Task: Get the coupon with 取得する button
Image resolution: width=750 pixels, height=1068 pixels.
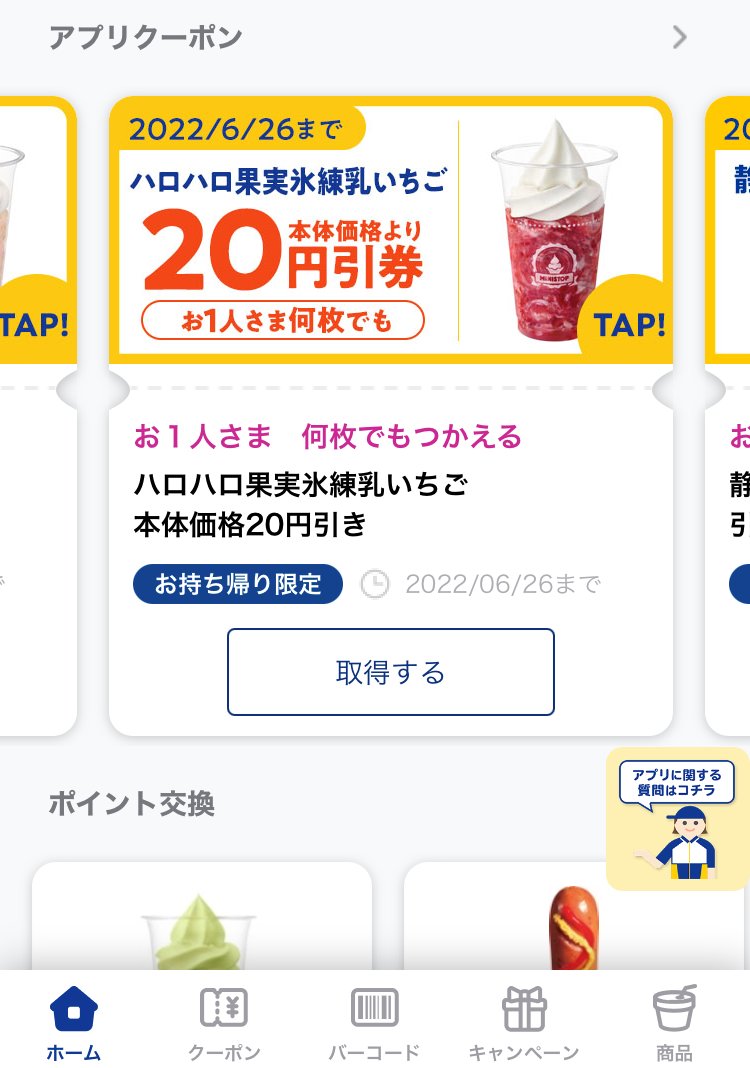Action: coord(390,672)
